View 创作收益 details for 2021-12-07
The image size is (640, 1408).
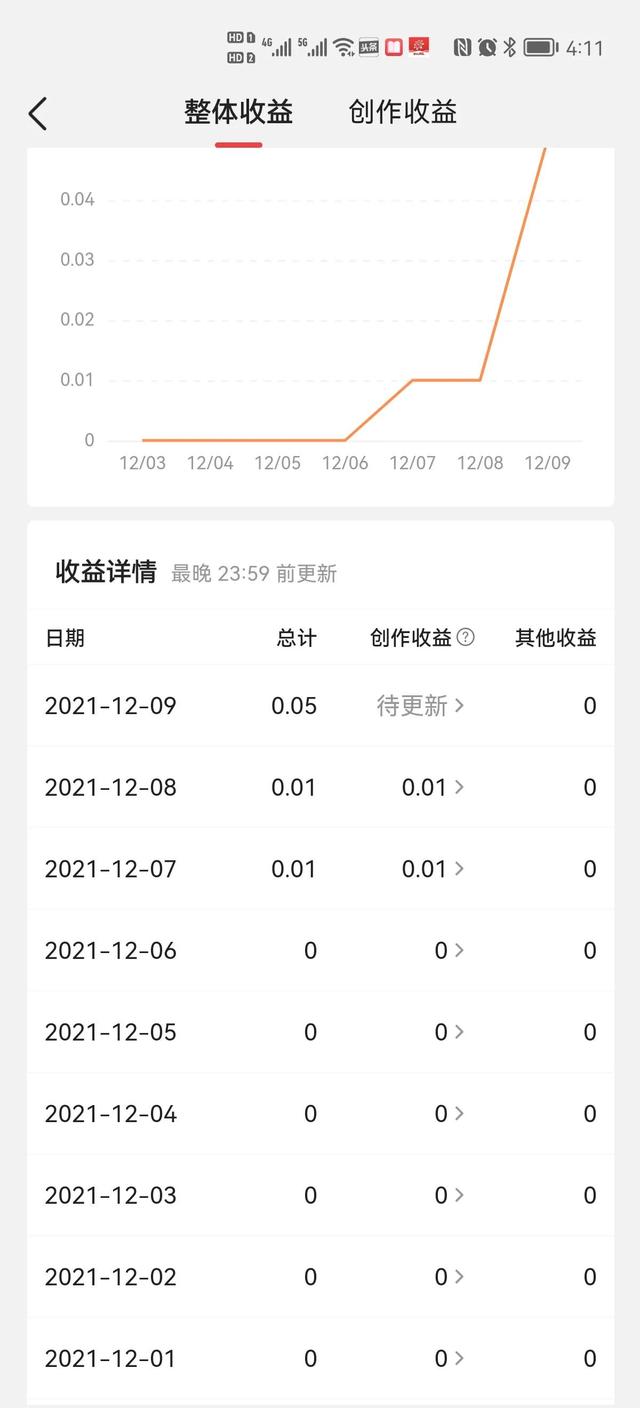pyautogui.click(x=433, y=869)
